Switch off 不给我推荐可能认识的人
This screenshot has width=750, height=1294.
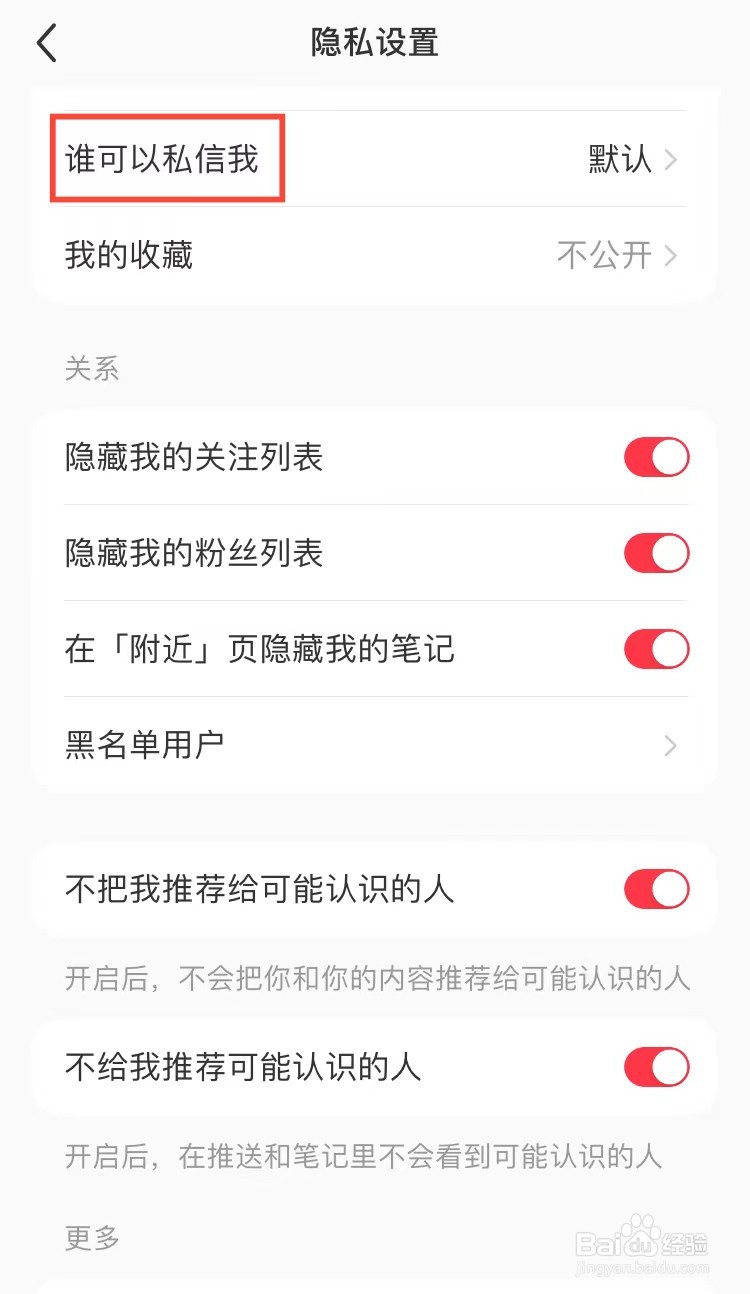657,1067
